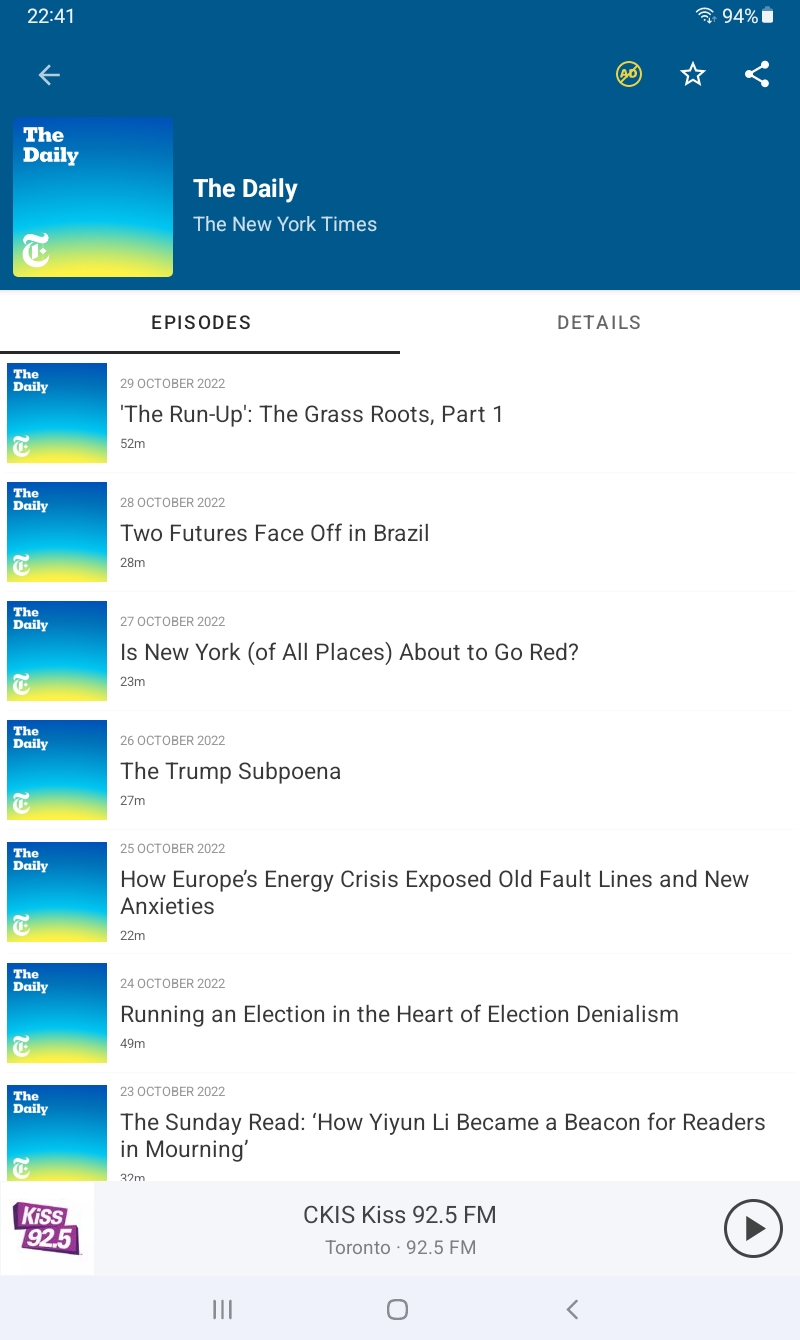Switch to the Details tab
This screenshot has height=1340, width=800.
(x=599, y=323)
